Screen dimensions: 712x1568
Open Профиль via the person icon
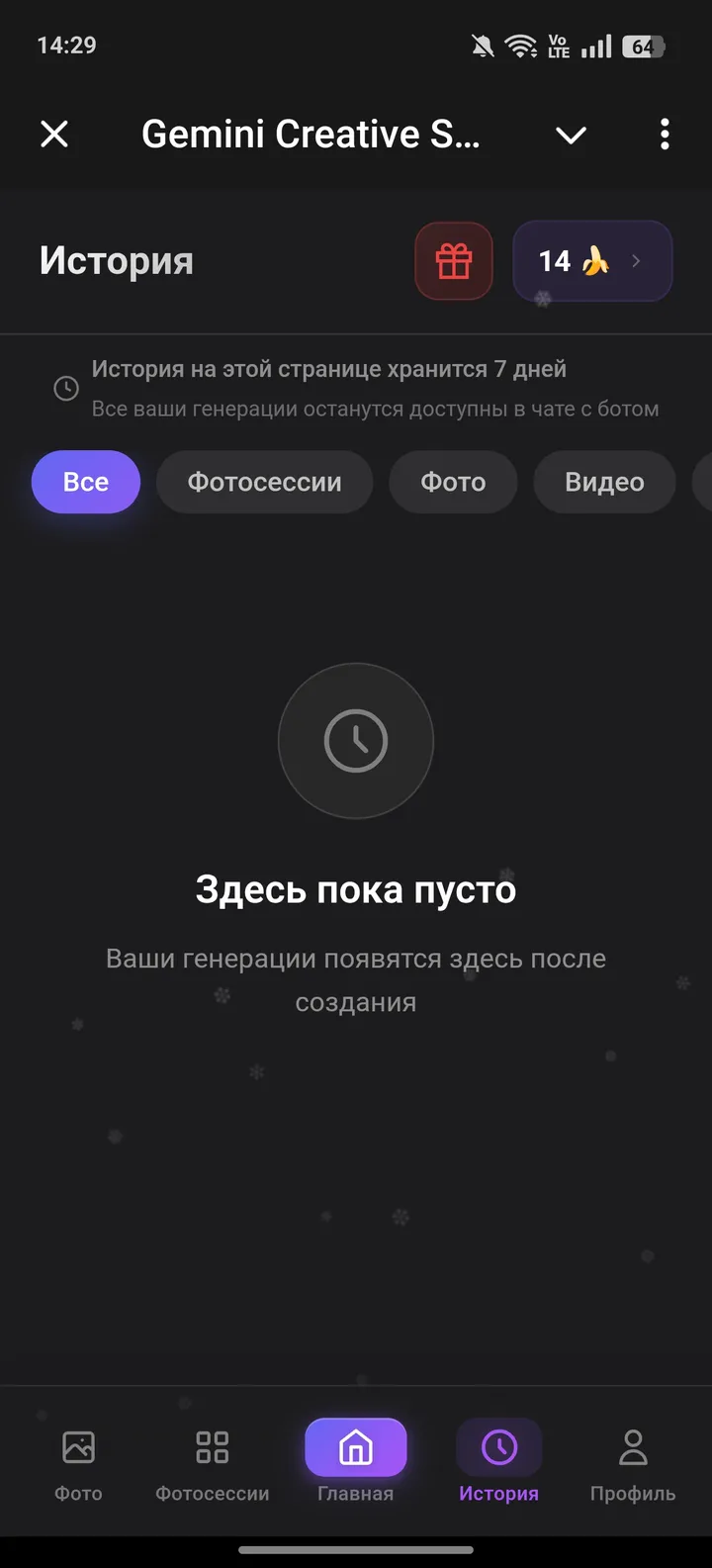632,1445
